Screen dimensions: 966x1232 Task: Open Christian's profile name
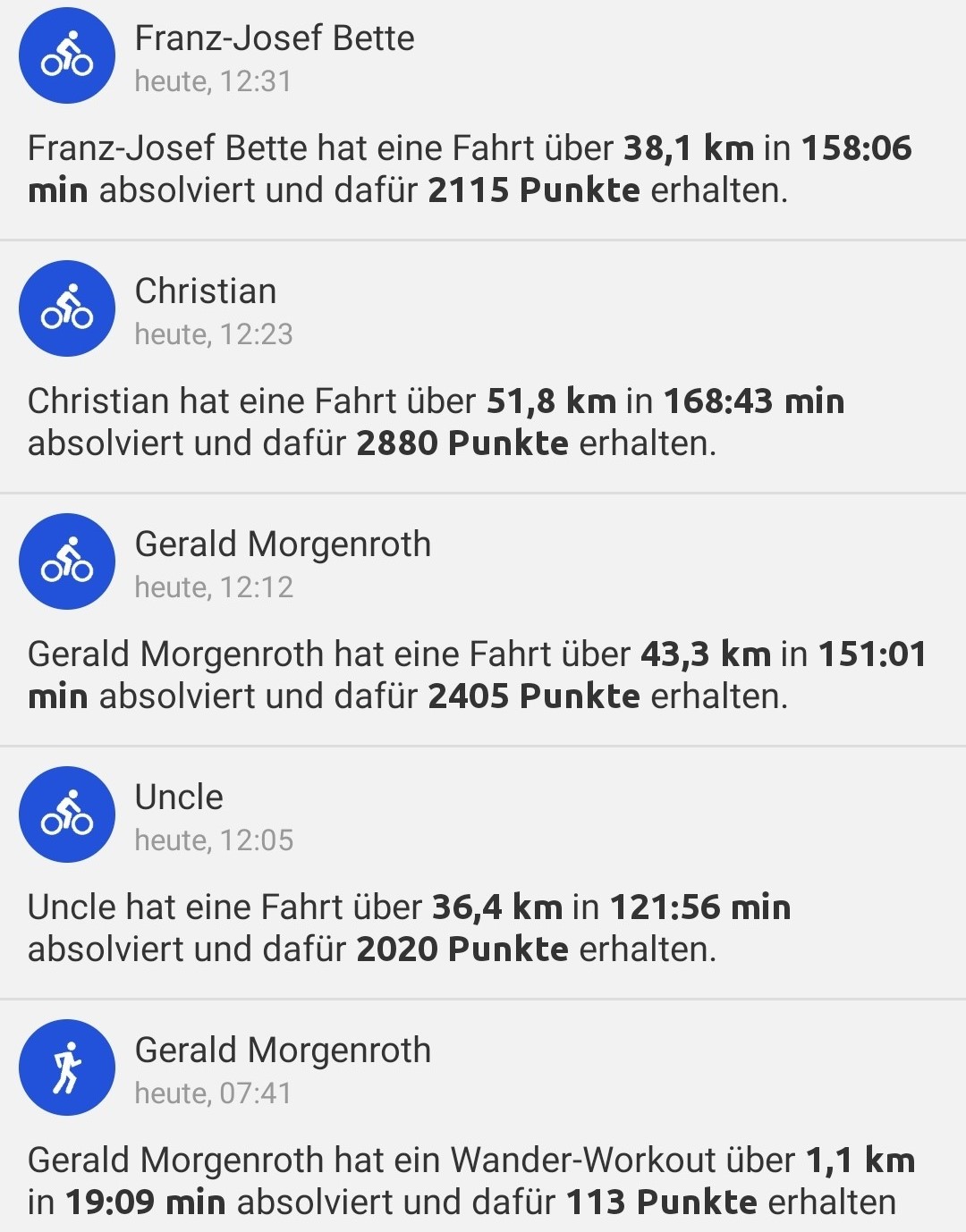[x=205, y=291]
